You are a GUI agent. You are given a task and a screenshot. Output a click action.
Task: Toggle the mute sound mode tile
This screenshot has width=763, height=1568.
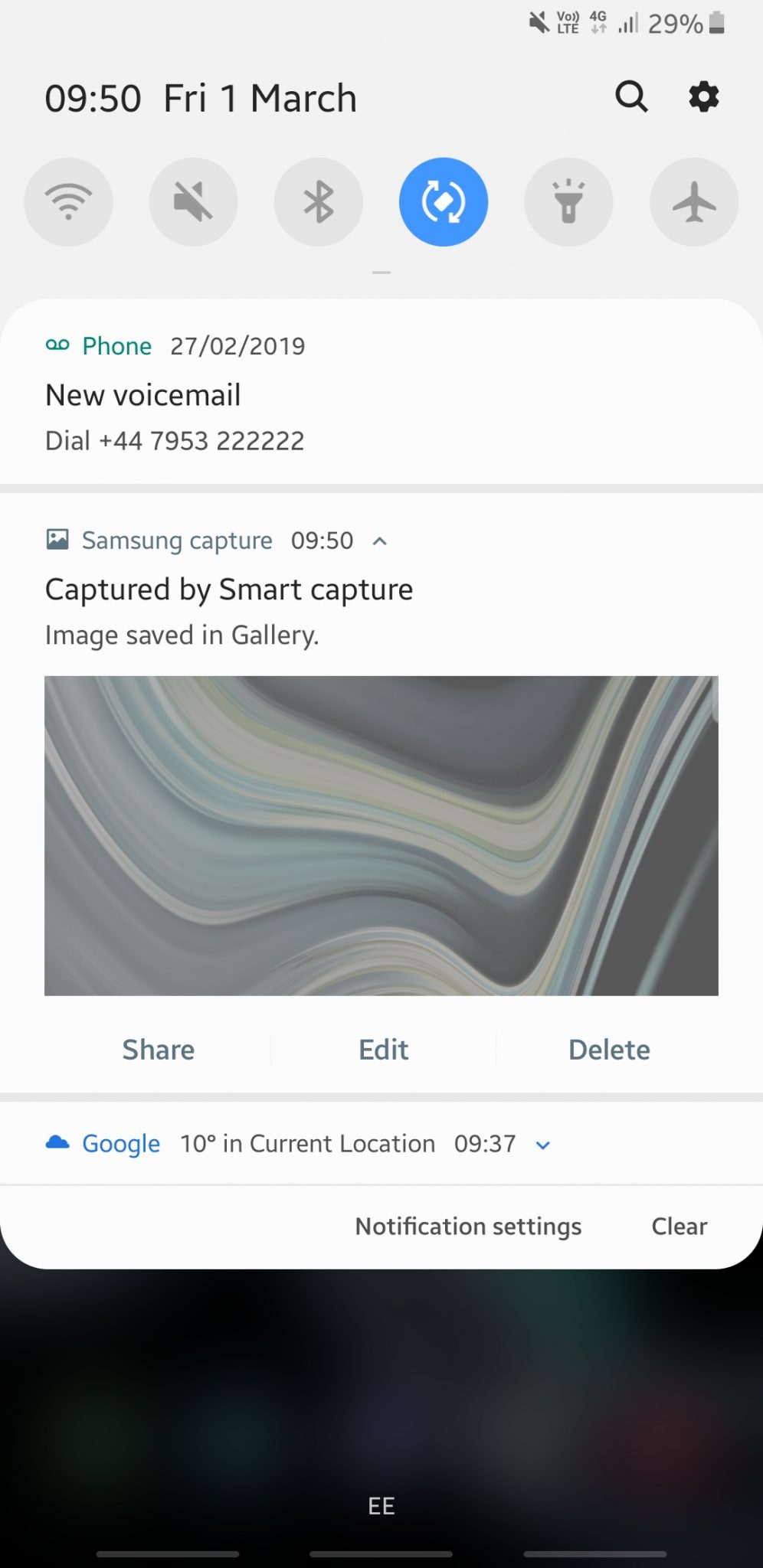193,202
